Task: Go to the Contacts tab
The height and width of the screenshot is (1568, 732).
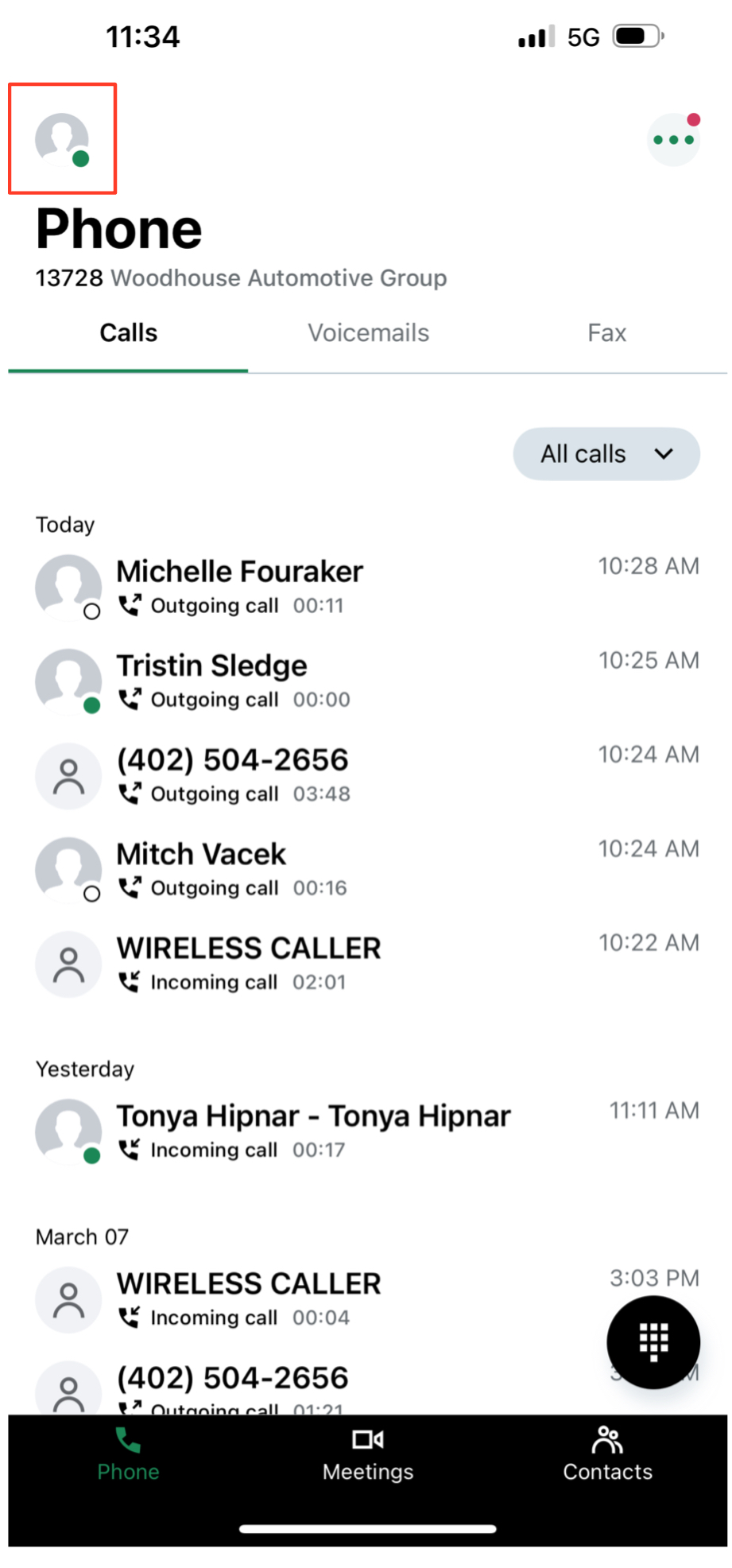Action: point(607,1456)
